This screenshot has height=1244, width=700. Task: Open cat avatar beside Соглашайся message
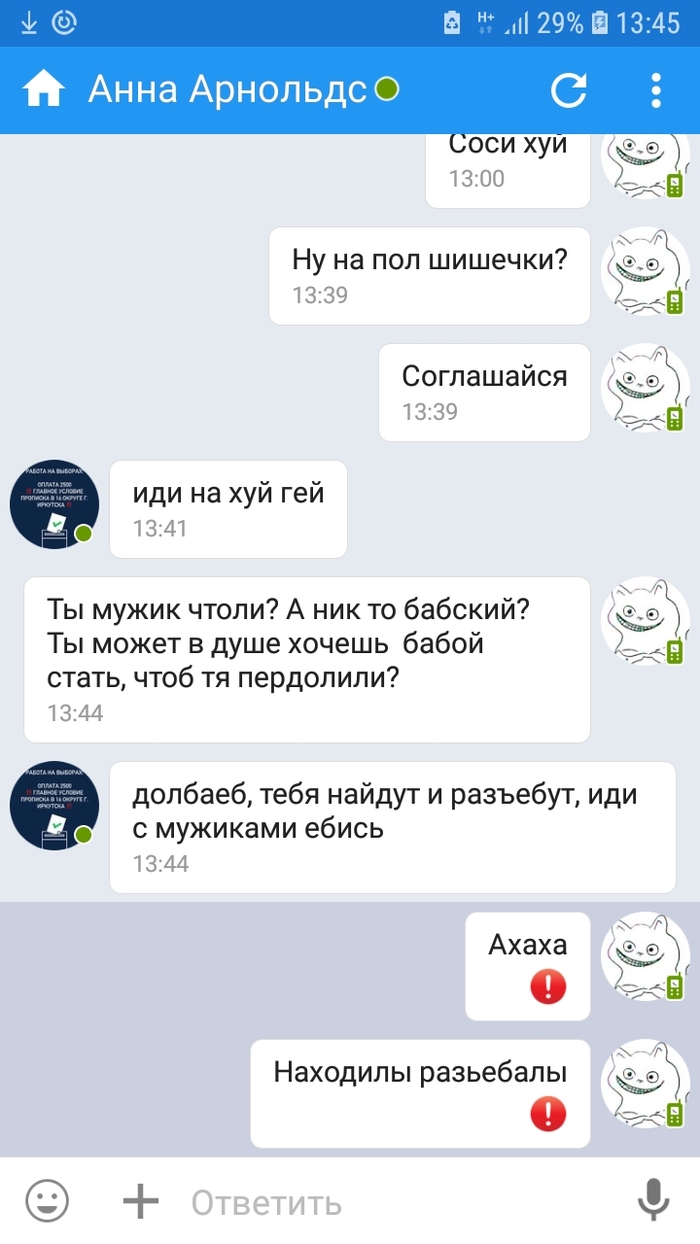tap(645, 388)
